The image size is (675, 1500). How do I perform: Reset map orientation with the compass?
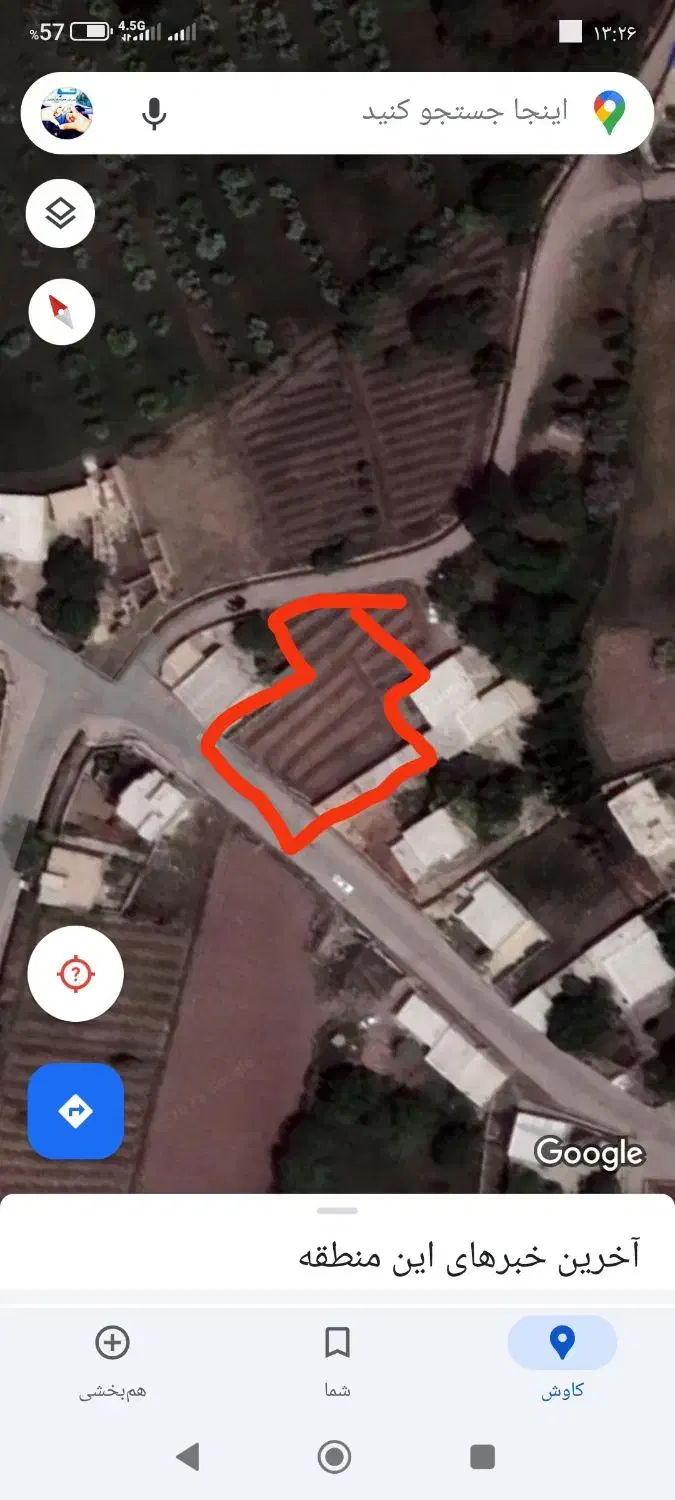coord(61,312)
